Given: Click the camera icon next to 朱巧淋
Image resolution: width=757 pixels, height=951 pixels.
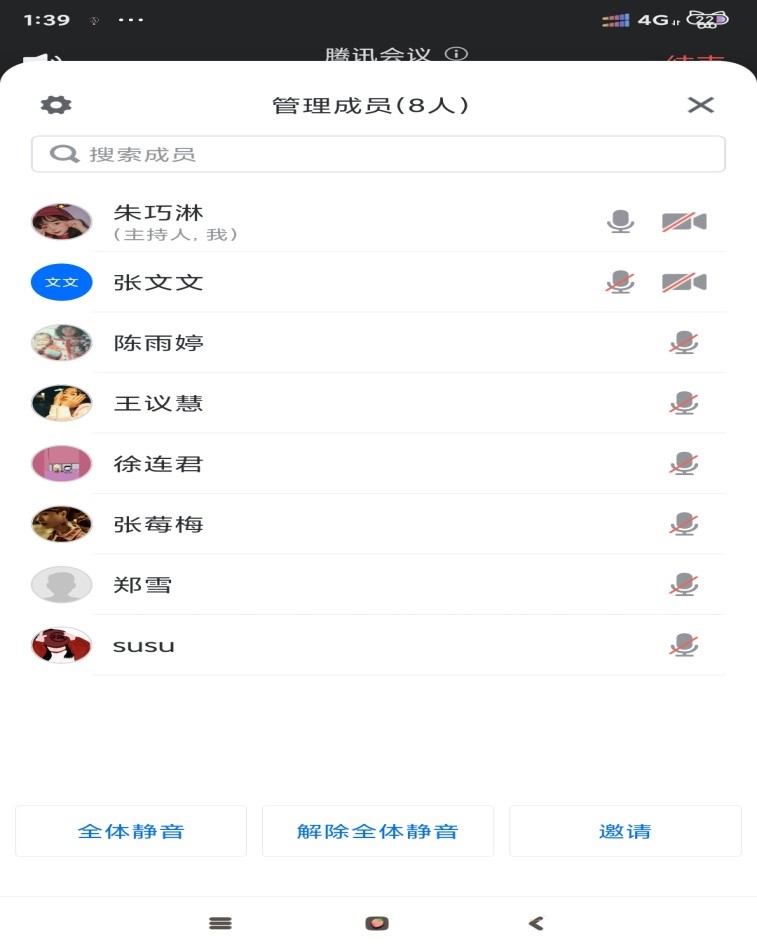Looking at the screenshot, I should pyautogui.click(x=684, y=221).
